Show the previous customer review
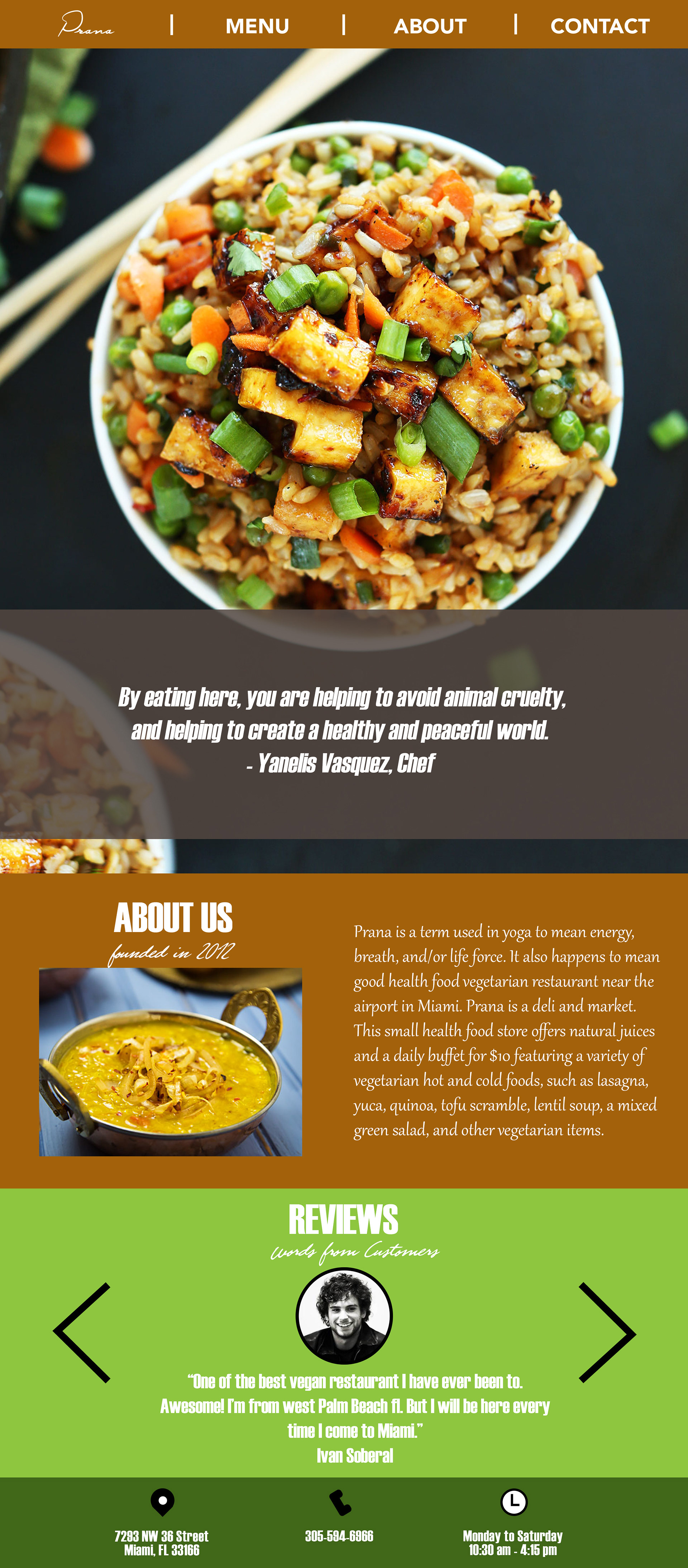This screenshot has width=688, height=1568. [x=82, y=1333]
